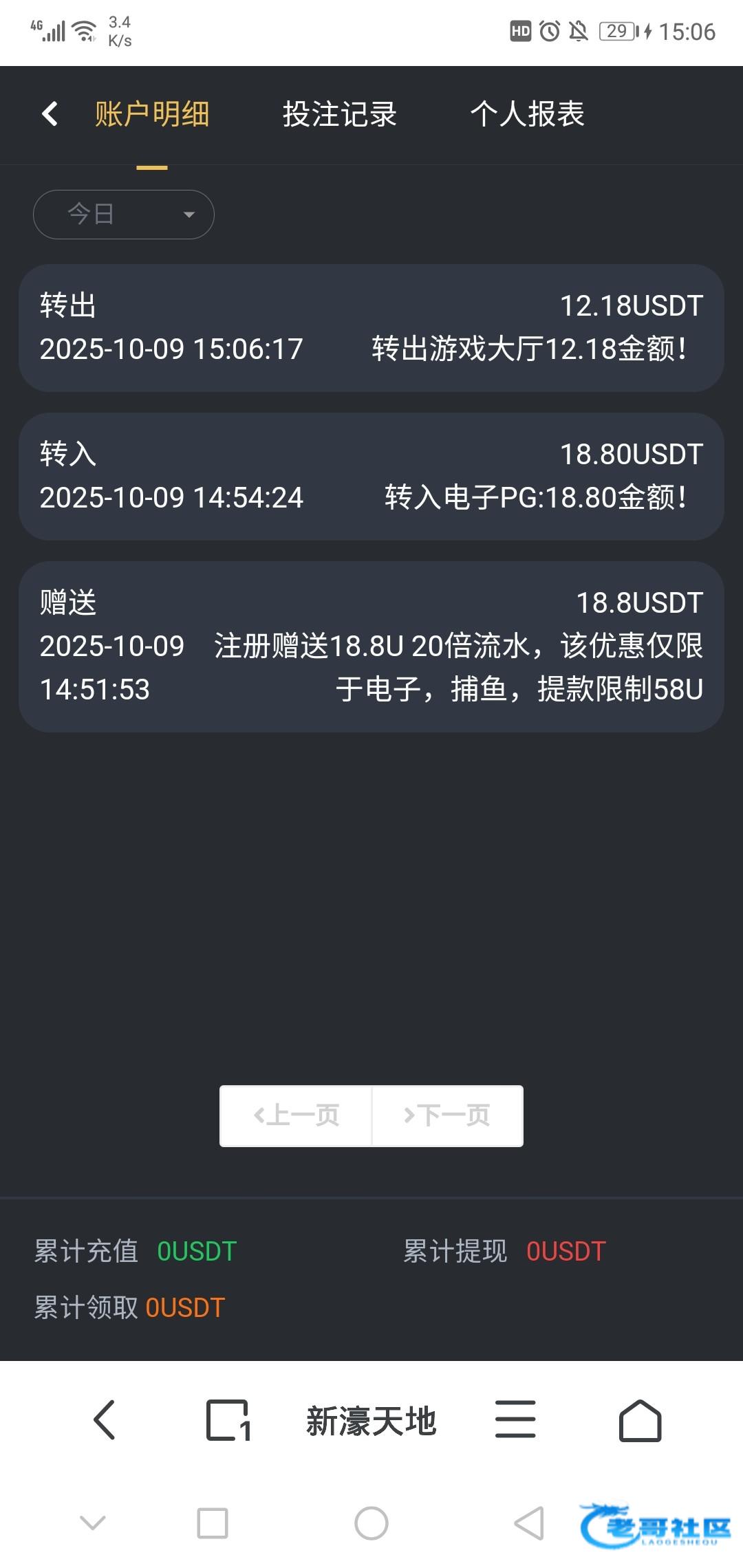The image size is (743, 1568).
Task: Return to the system home screen
Action: tap(371, 1523)
